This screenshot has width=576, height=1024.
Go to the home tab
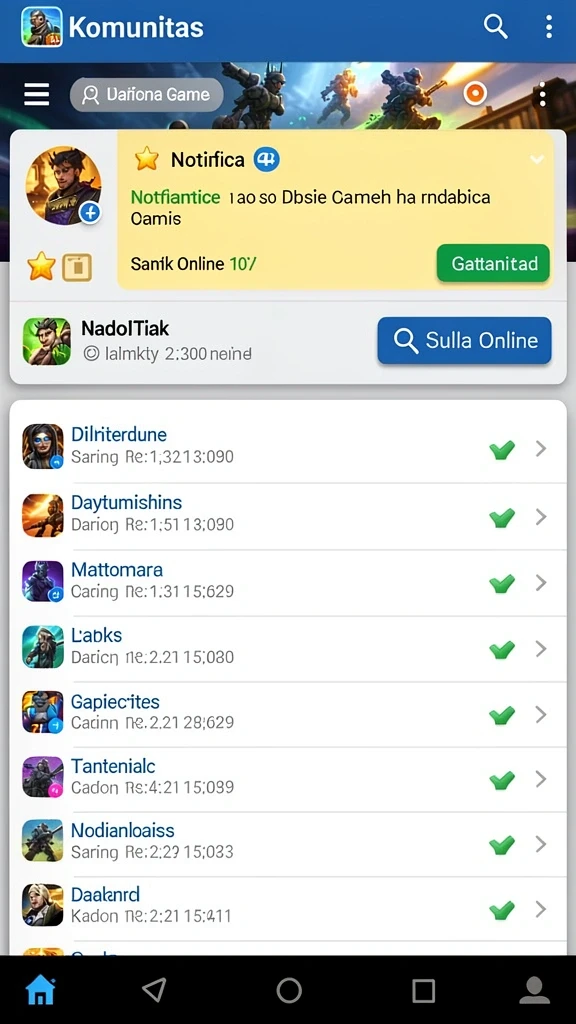(40, 990)
